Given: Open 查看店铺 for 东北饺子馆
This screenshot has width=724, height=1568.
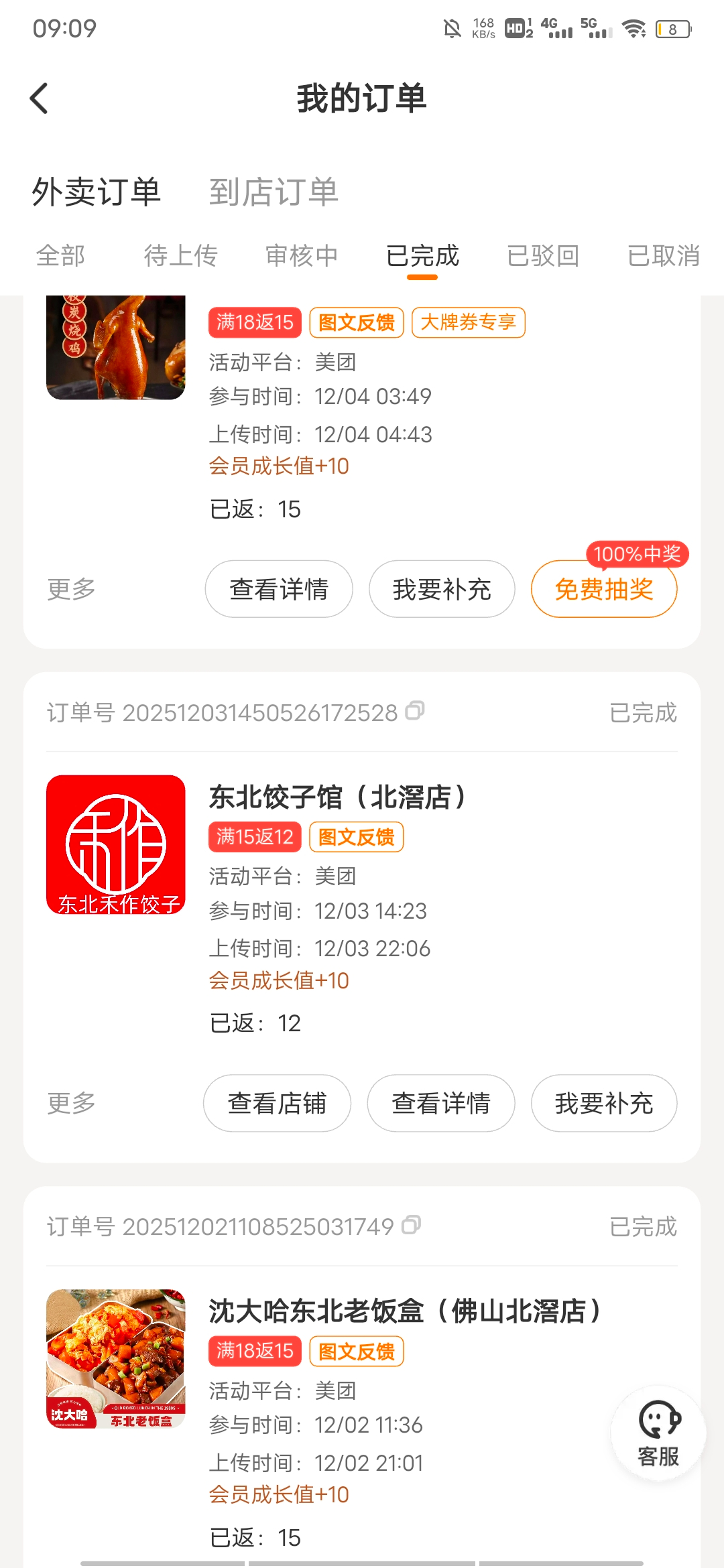Looking at the screenshot, I should click(277, 1104).
